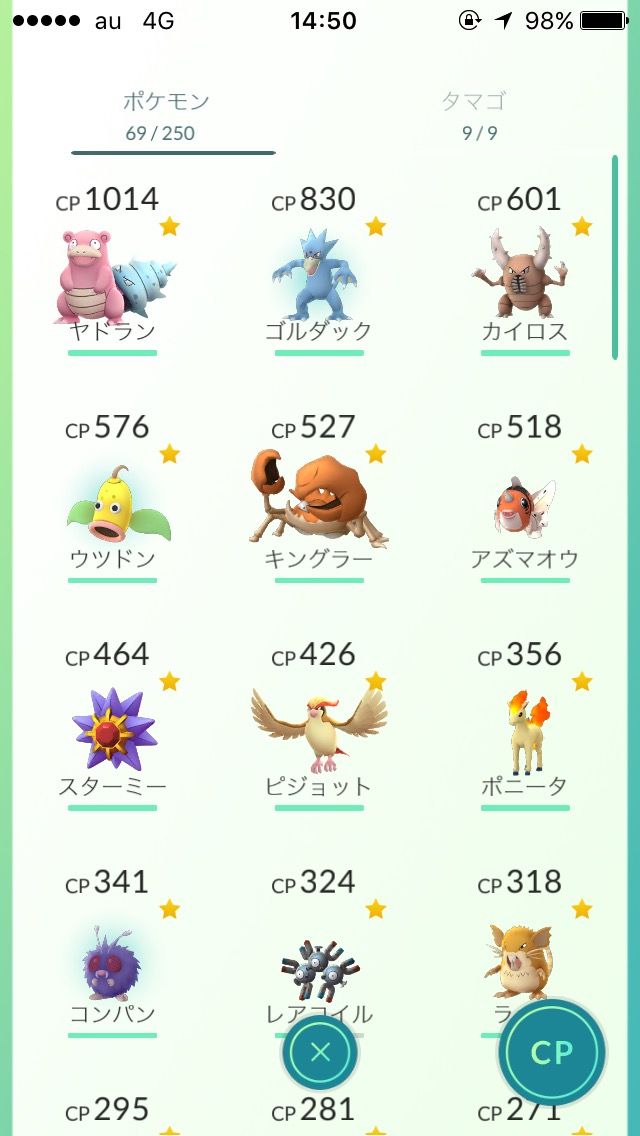View コンパン details

click(112, 954)
